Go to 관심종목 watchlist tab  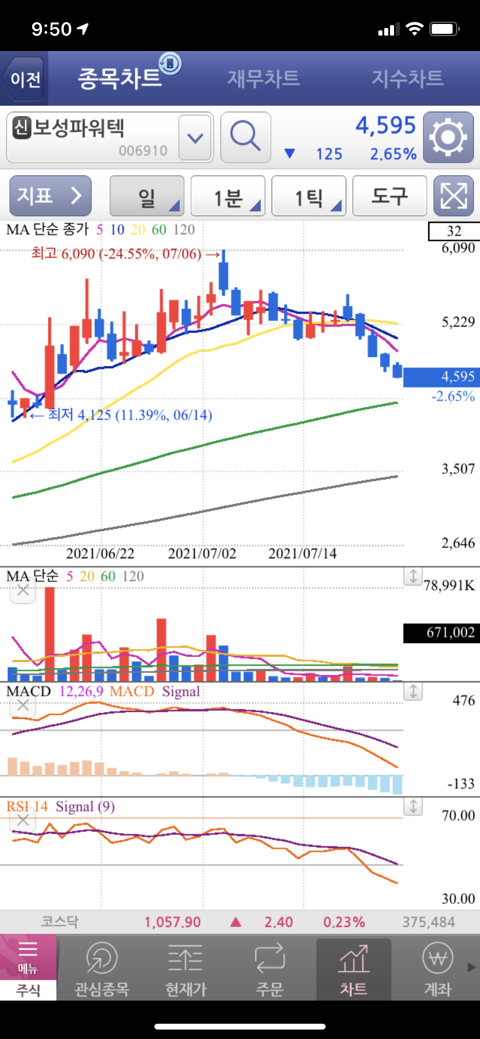pos(103,969)
